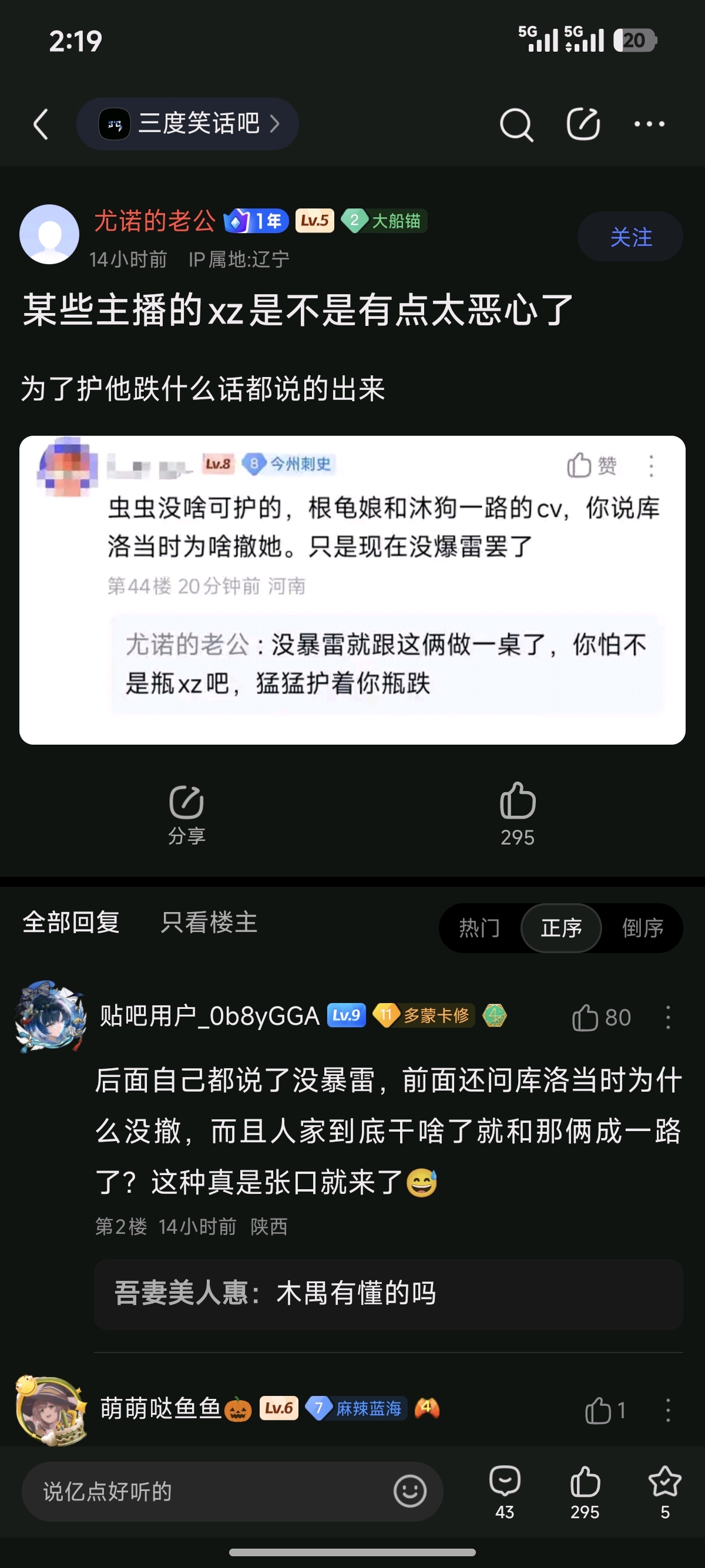
Task: Open 尤诺的老公's profile avatar
Action: (x=49, y=234)
